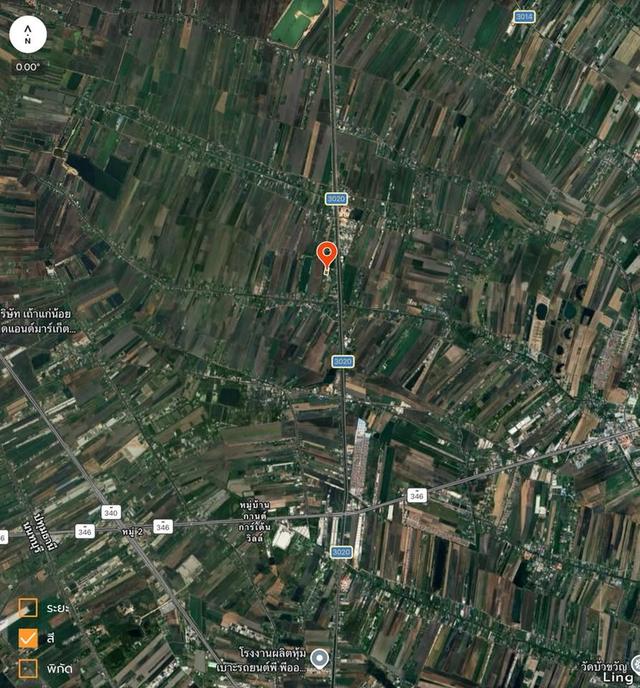Tick the พิกัด checkbox
This screenshot has height=688, width=640.
point(28,668)
